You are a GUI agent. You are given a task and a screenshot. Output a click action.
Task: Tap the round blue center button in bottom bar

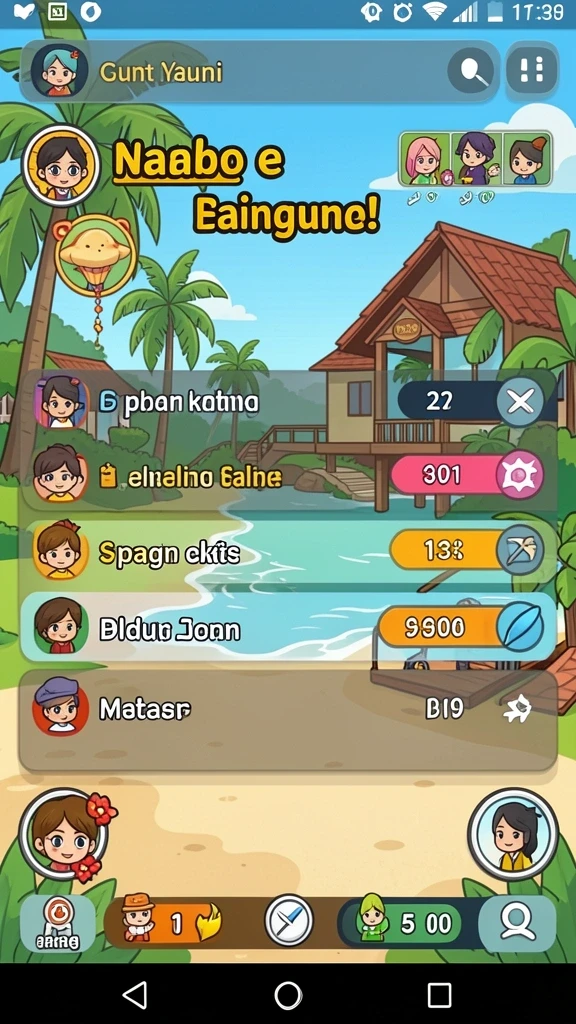click(x=289, y=920)
